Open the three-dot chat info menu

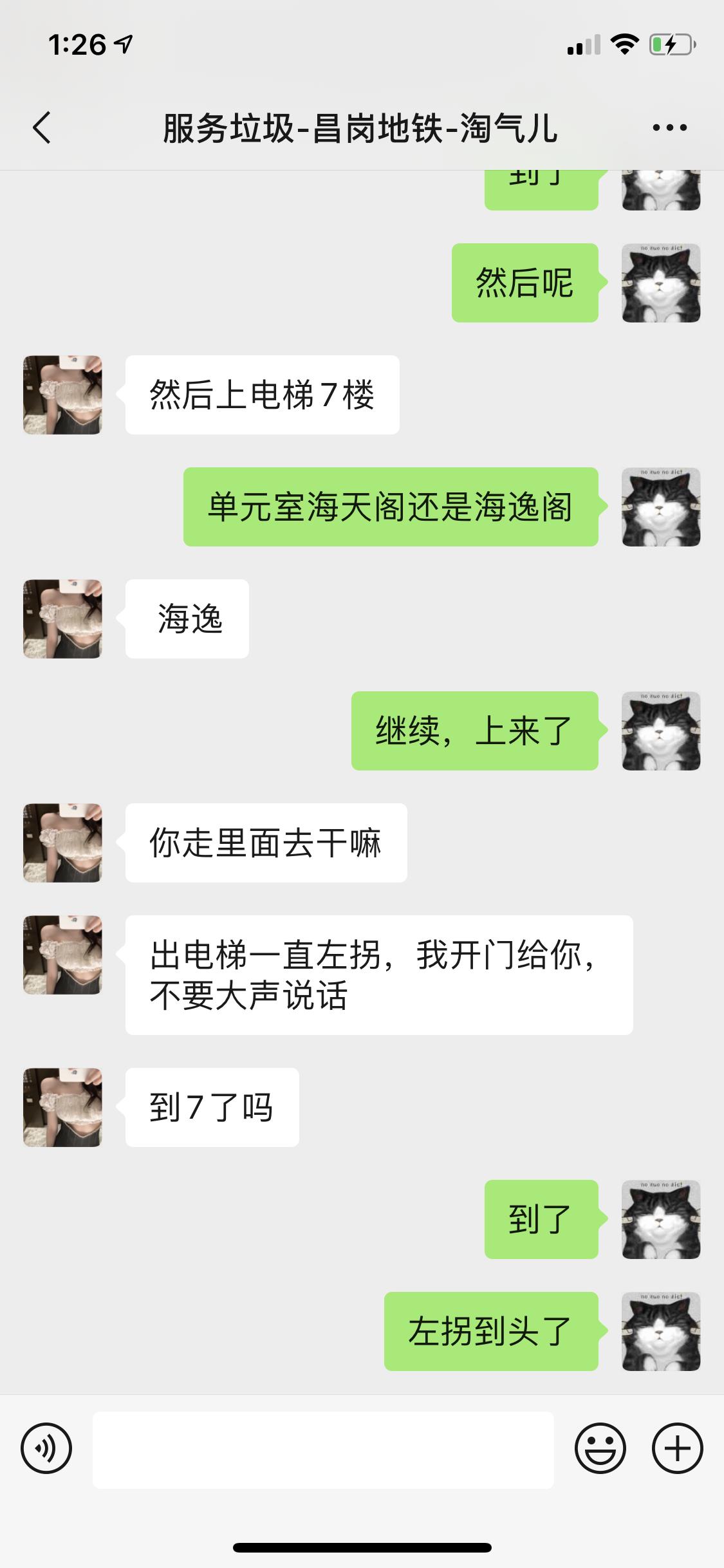(x=669, y=127)
